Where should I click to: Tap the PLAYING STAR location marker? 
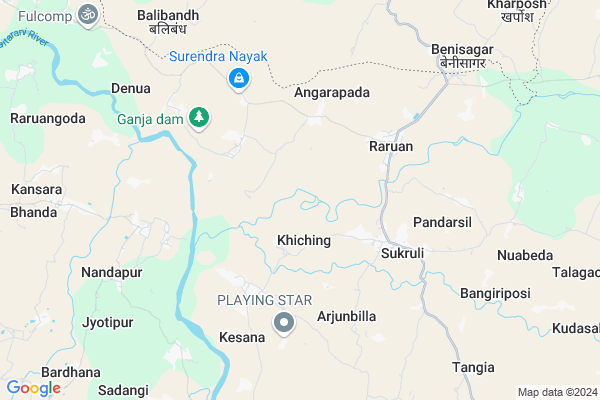[x=284, y=322]
